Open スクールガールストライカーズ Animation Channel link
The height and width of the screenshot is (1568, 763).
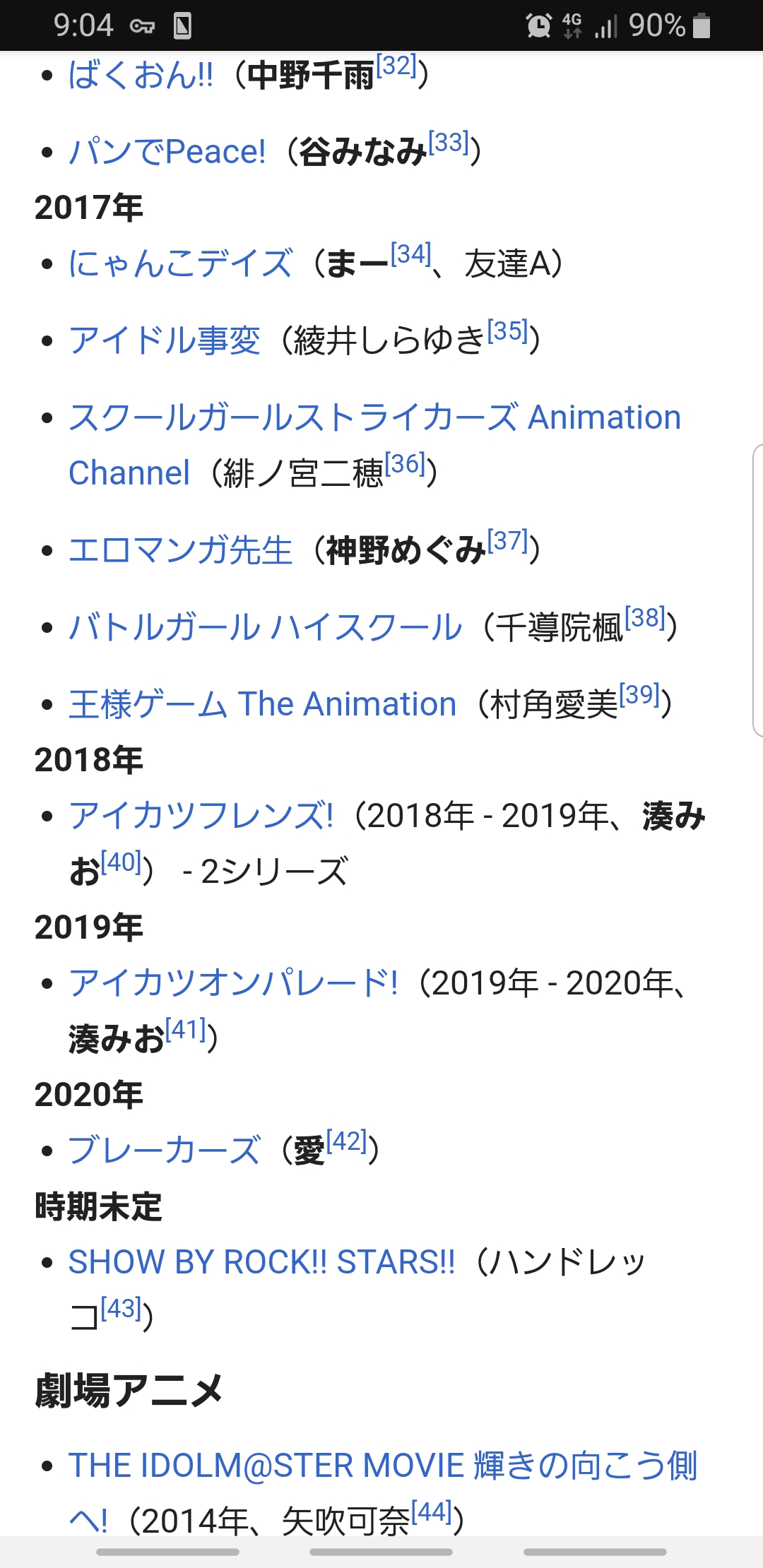tap(374, 417)
